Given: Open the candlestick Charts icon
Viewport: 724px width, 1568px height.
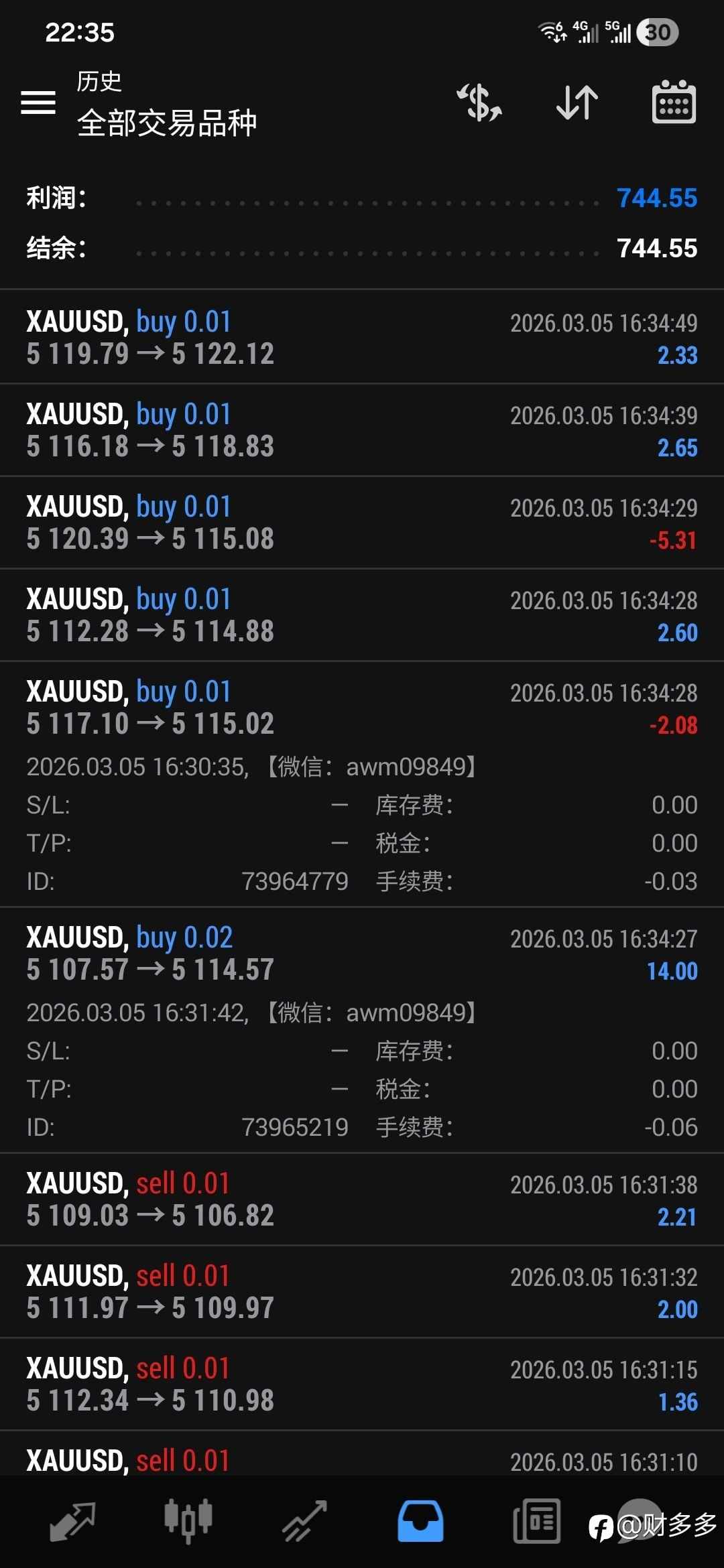Looking at the screenshot, I should coord(188,1521).
